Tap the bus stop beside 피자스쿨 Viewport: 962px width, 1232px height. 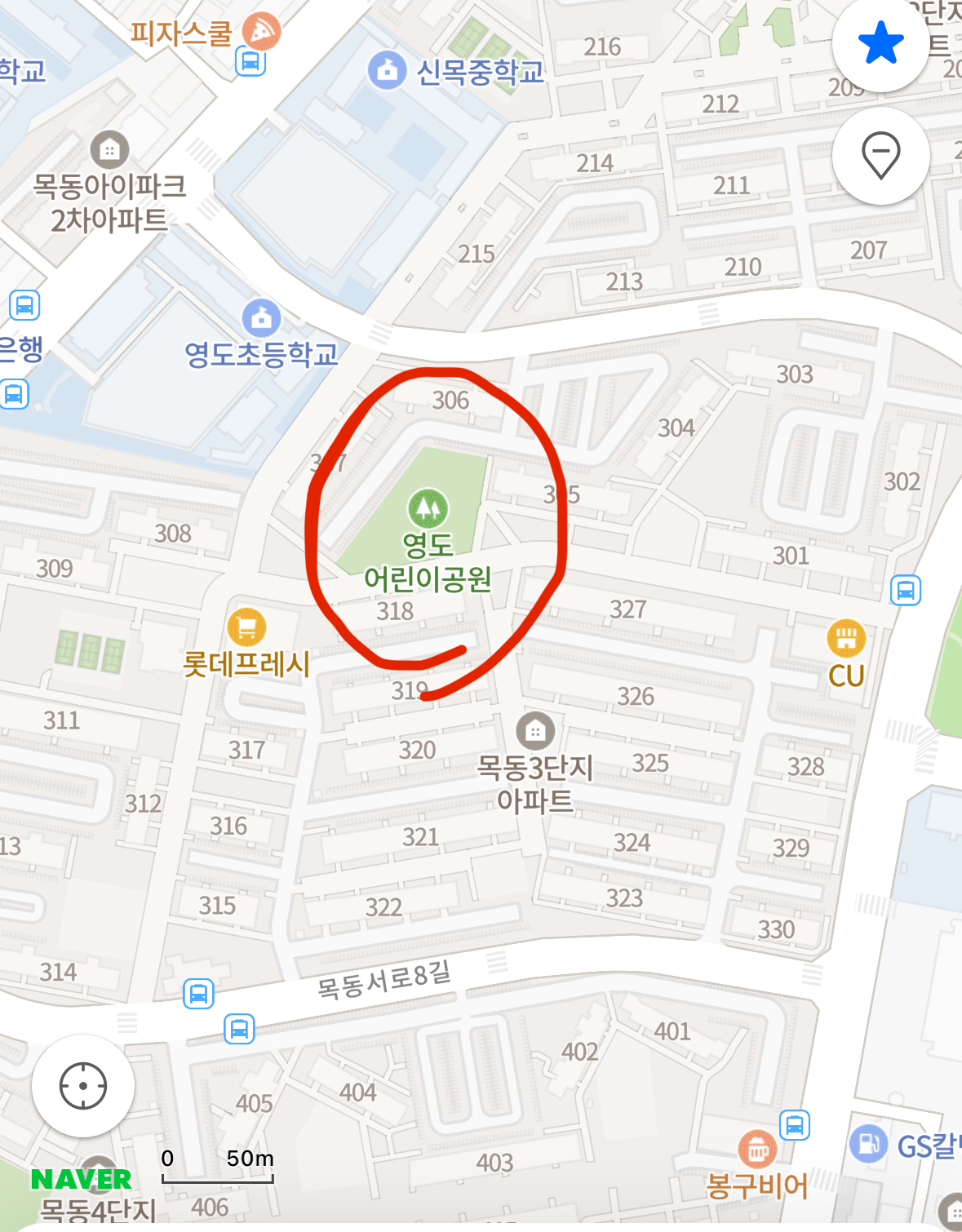tap(250, 60)
